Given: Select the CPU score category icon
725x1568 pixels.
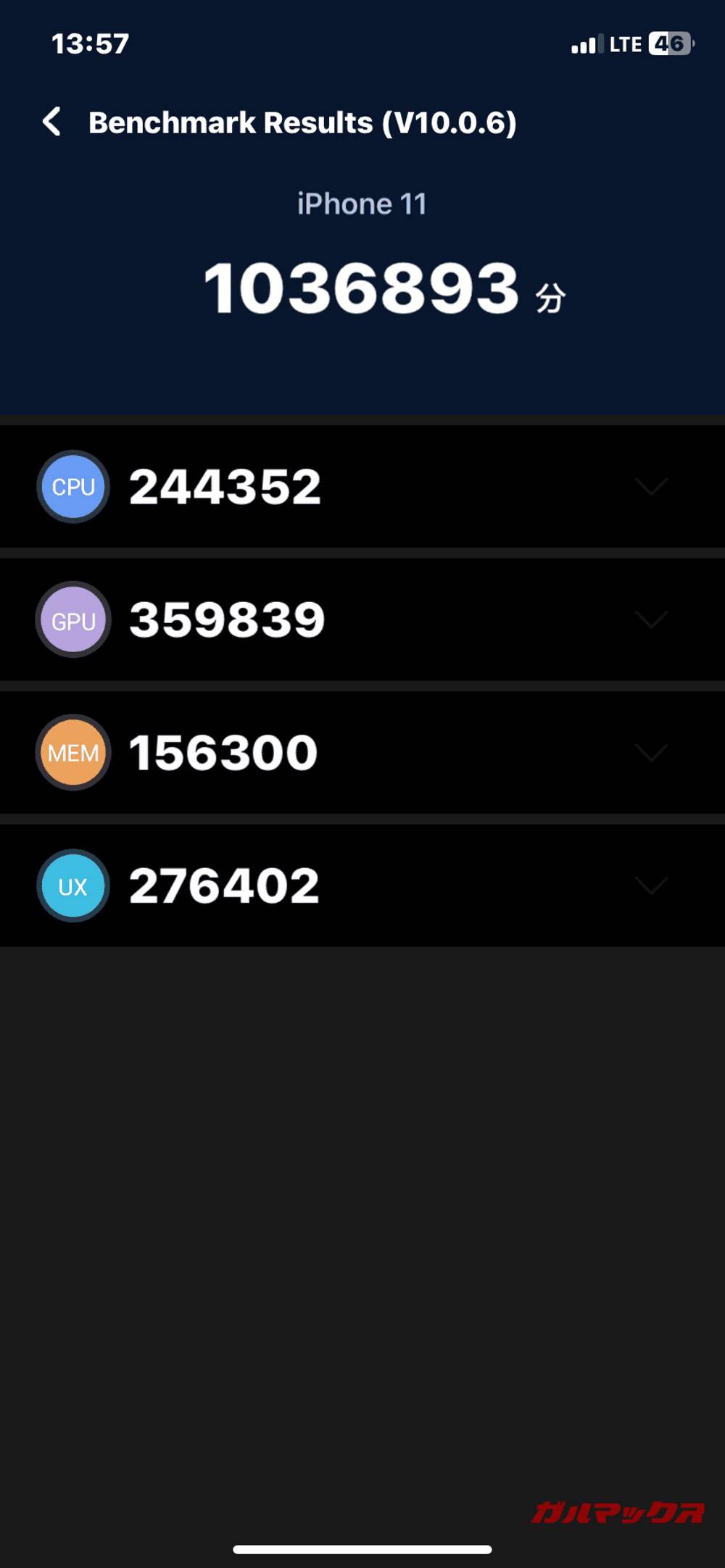Looking at the screenshot, I should point(72,486).
